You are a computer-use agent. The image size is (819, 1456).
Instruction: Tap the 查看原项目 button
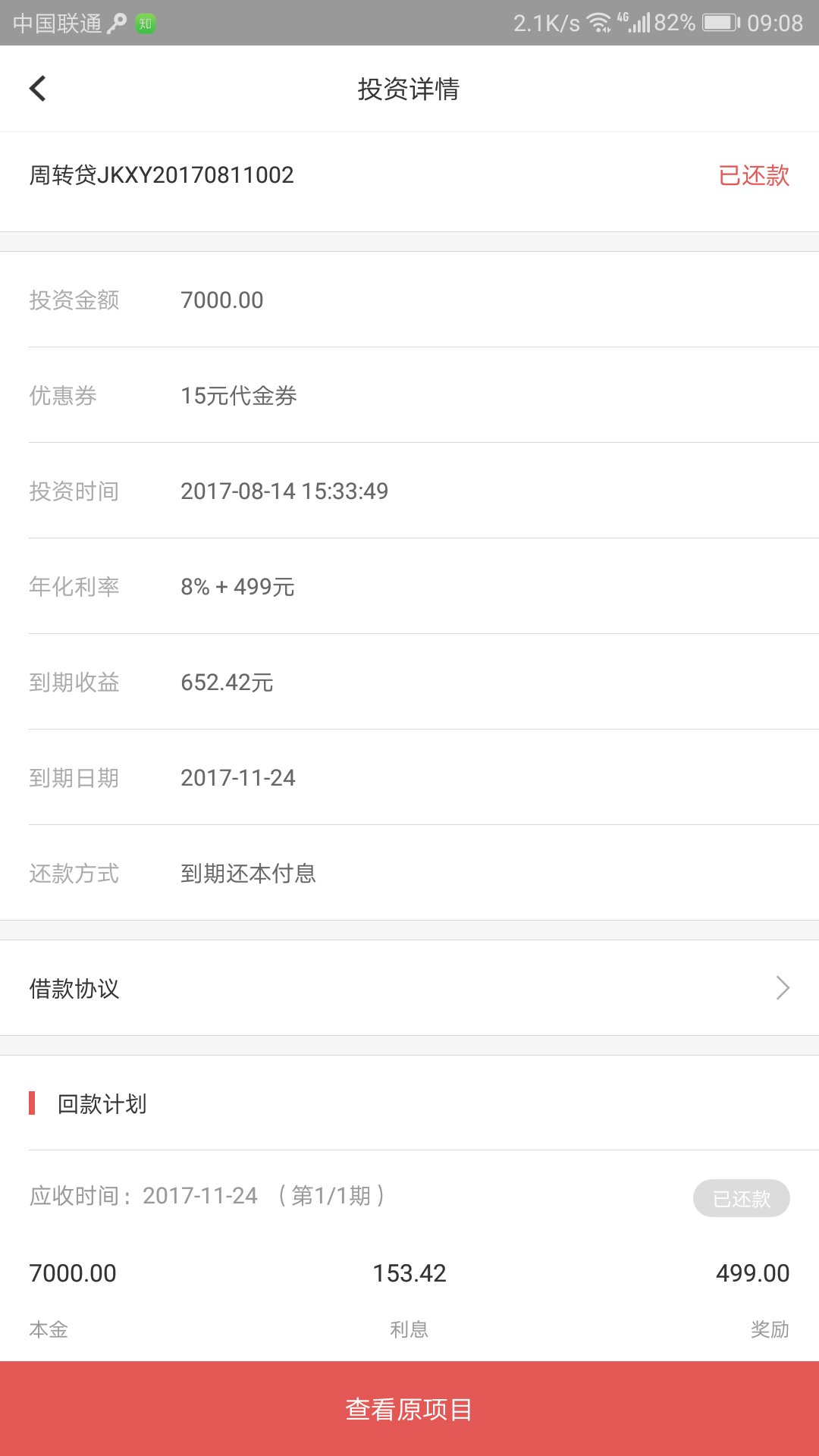409,1408
